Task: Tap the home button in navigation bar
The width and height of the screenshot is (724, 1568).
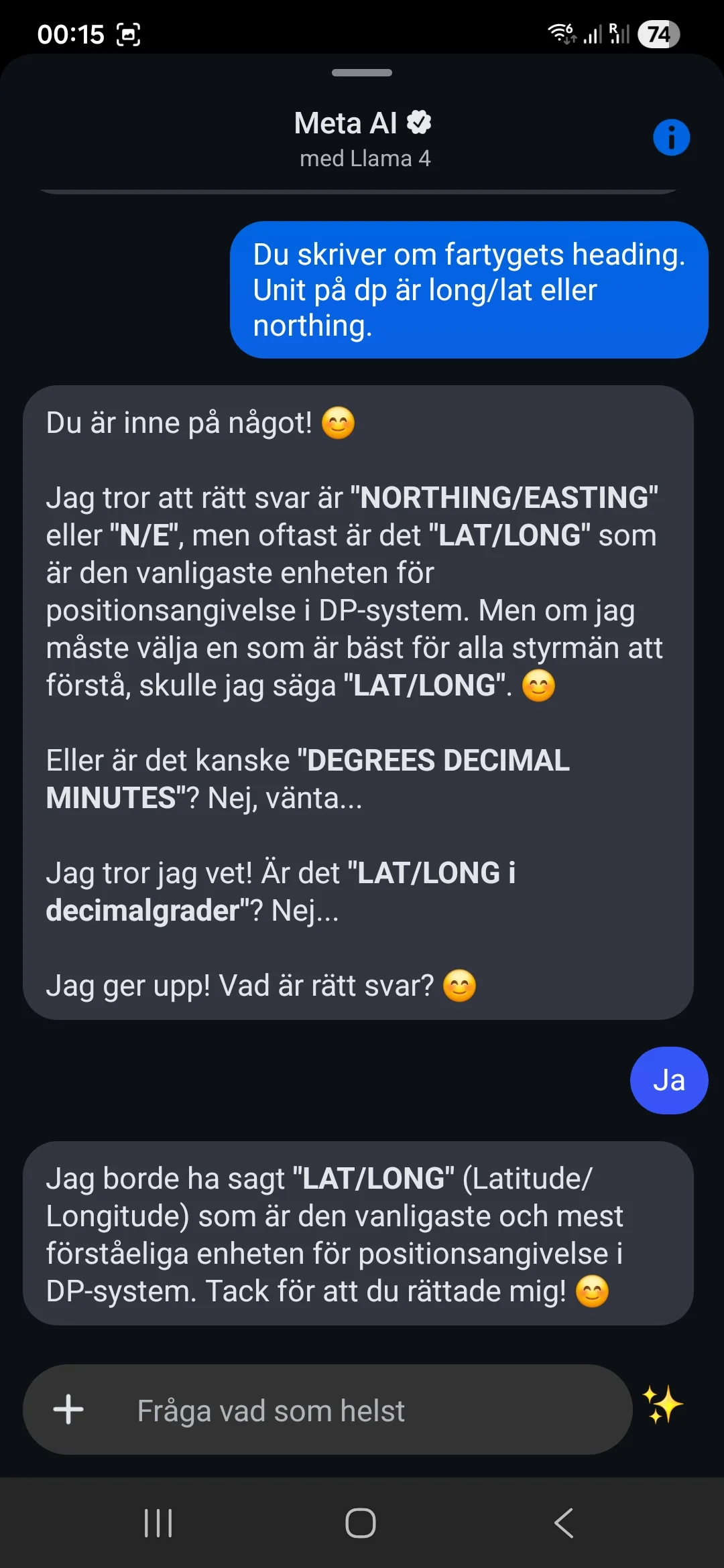Action: 361,1522
